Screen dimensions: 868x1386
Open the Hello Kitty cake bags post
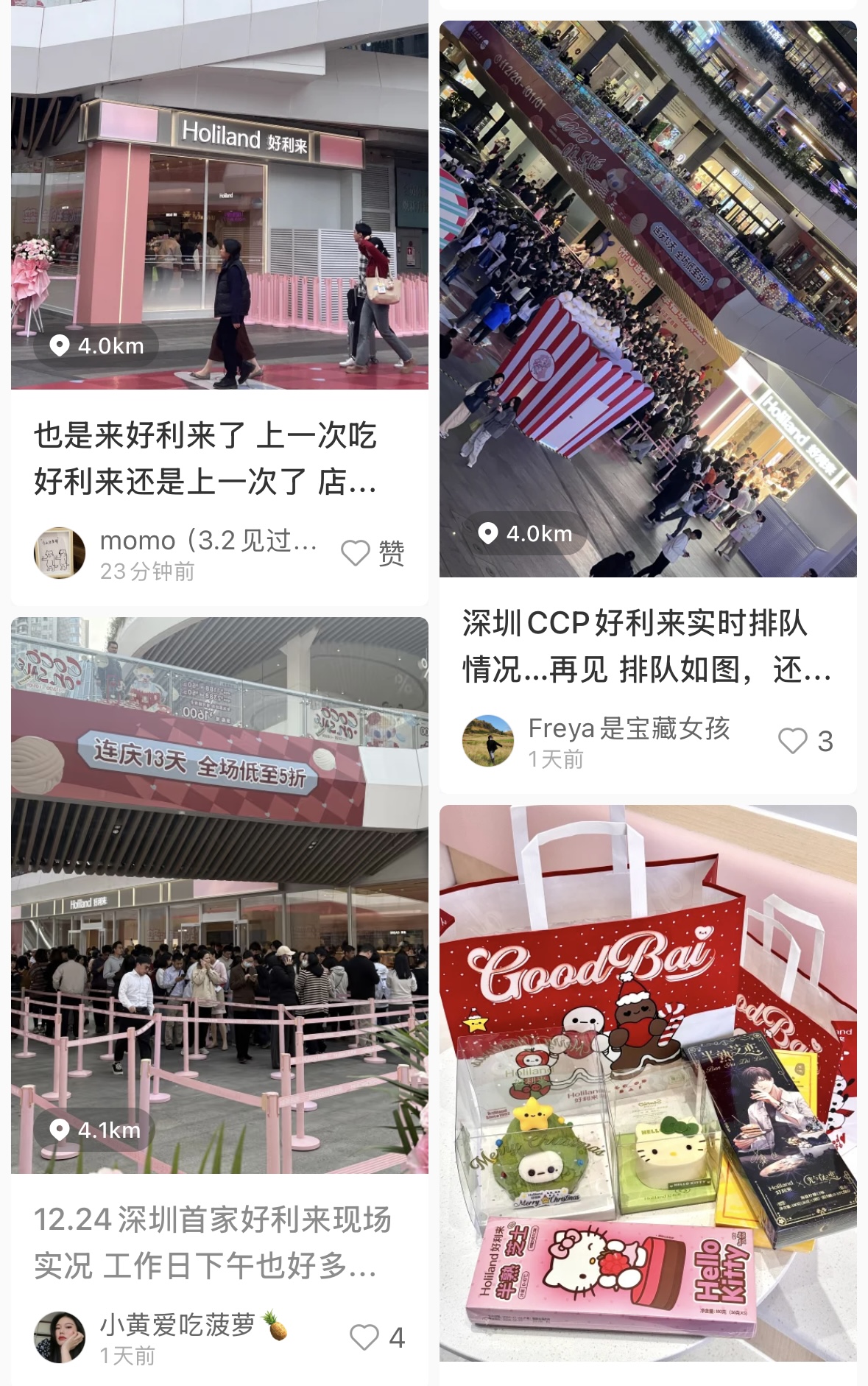point(648,1083)
